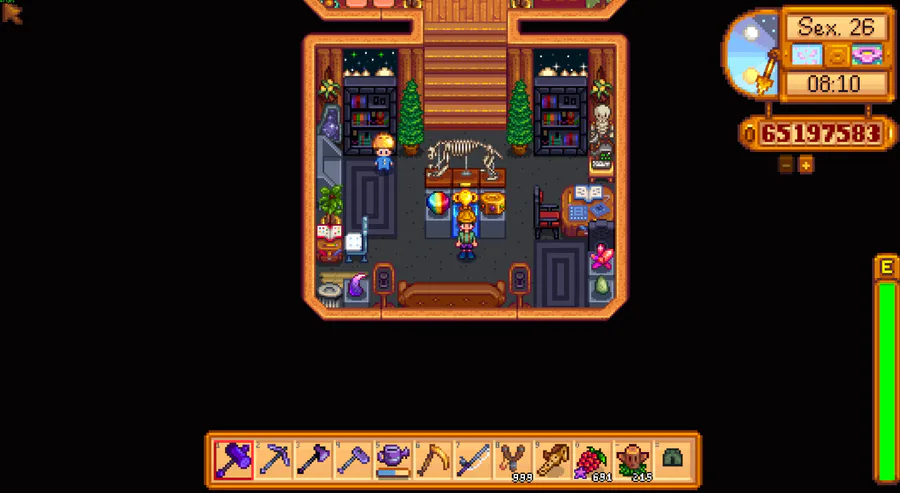The image size is (900, 493).
Task: Equip the golden scythe
Action: pos(433,460)
